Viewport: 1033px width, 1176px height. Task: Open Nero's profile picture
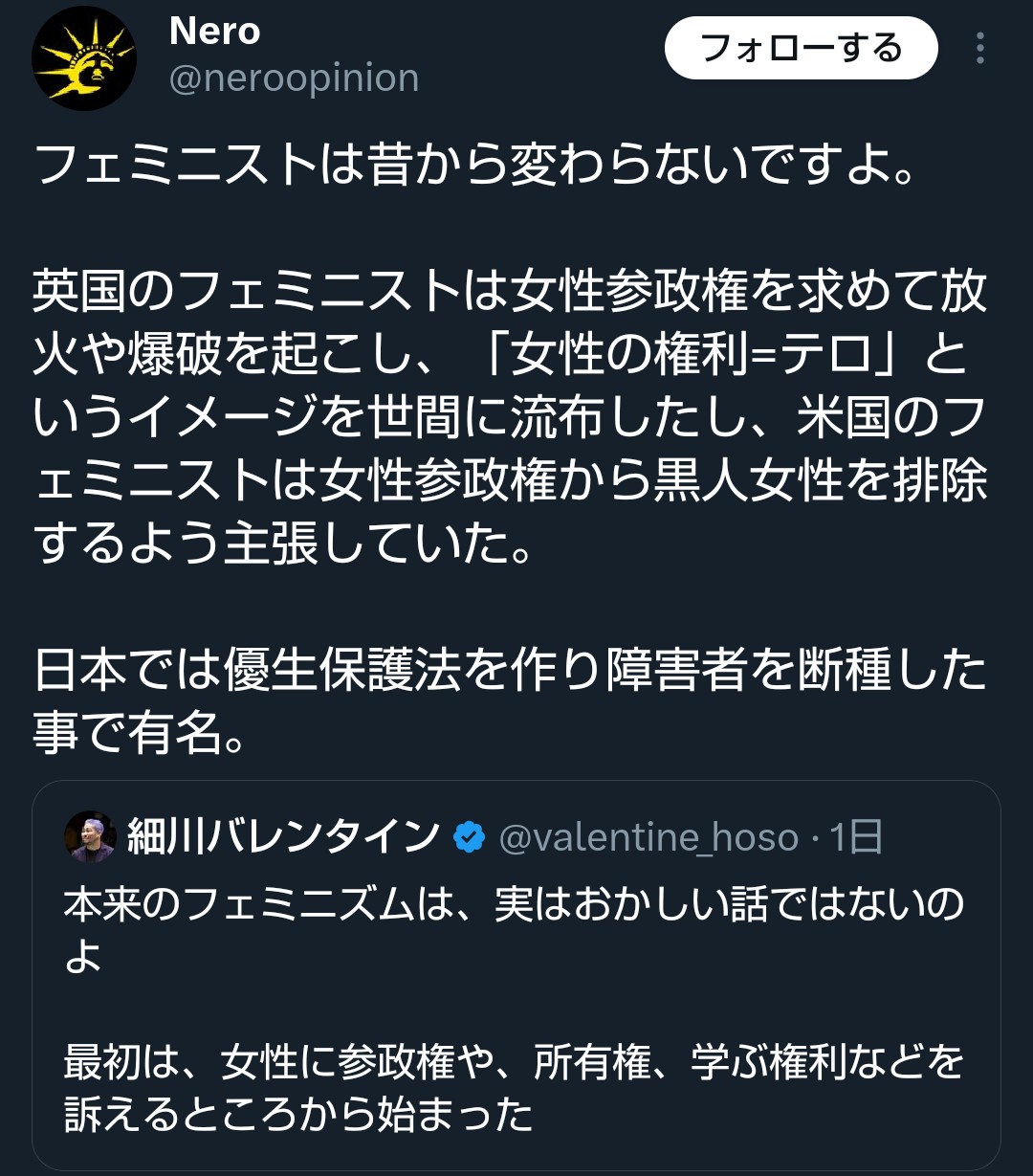[84, 57]
